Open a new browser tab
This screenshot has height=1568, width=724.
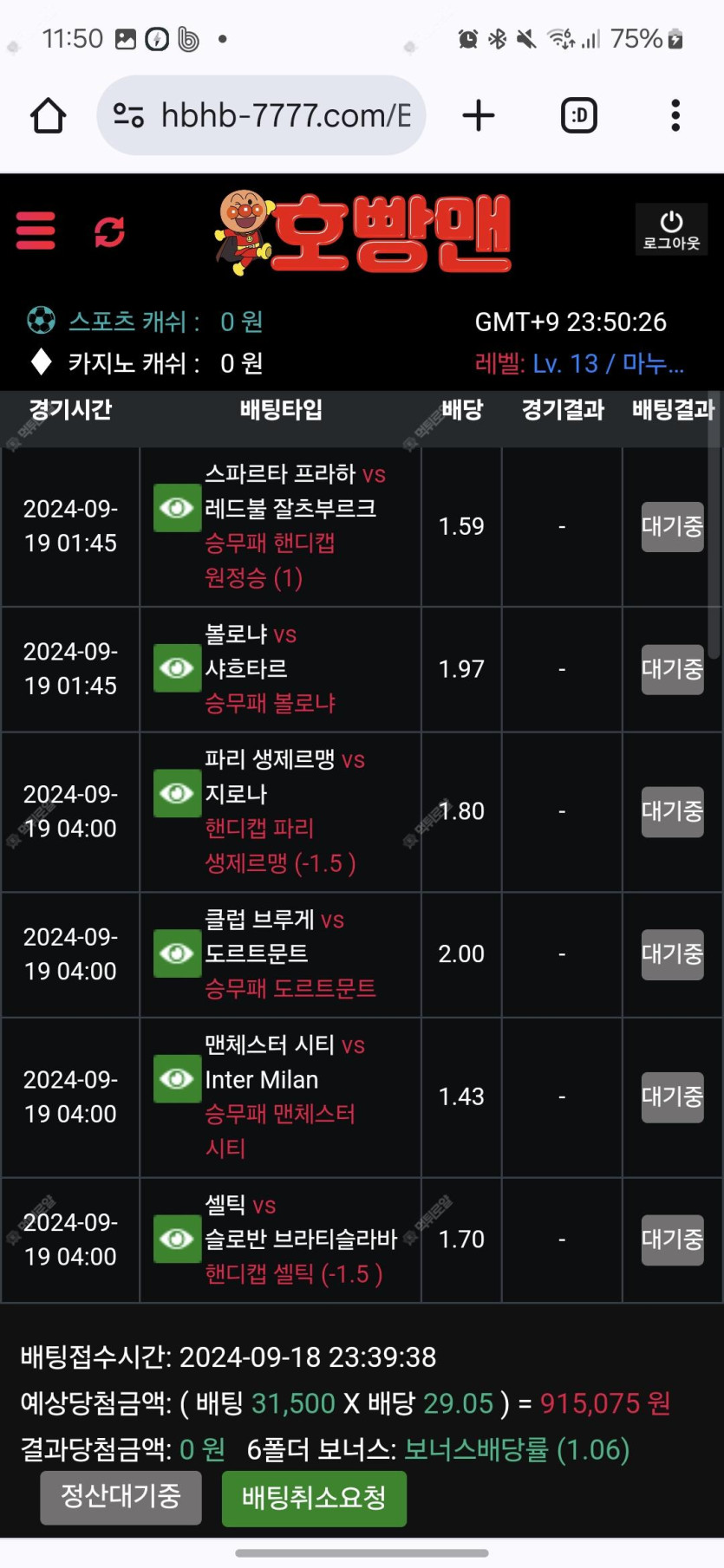[x=479, y=115]
